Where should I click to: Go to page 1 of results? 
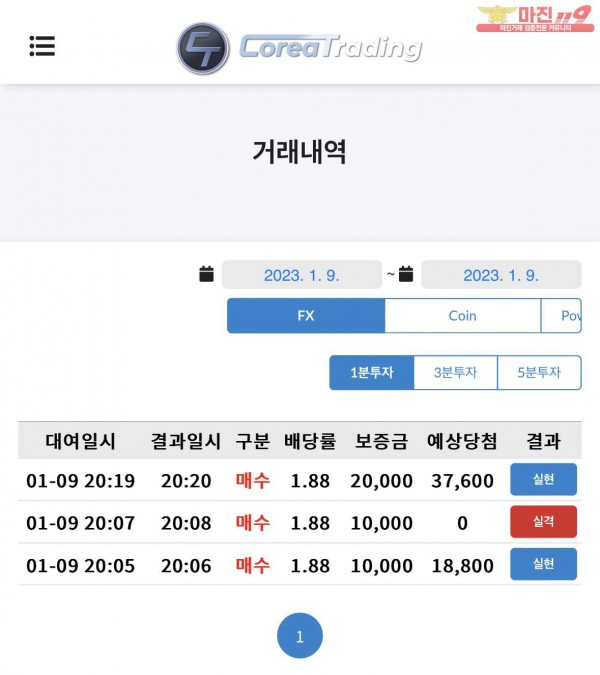coord(300,636)
